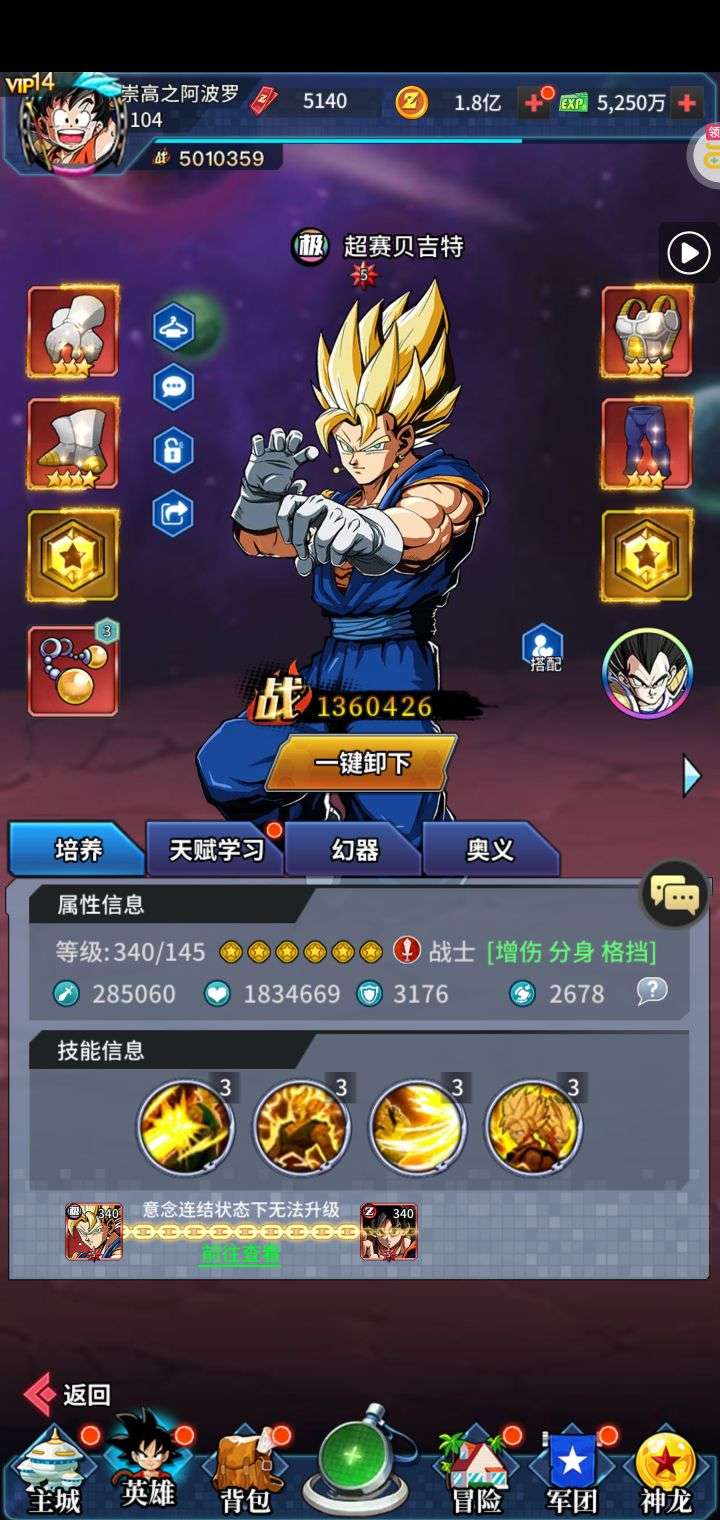Tap the 前往查看 link

pos(240,1254)
